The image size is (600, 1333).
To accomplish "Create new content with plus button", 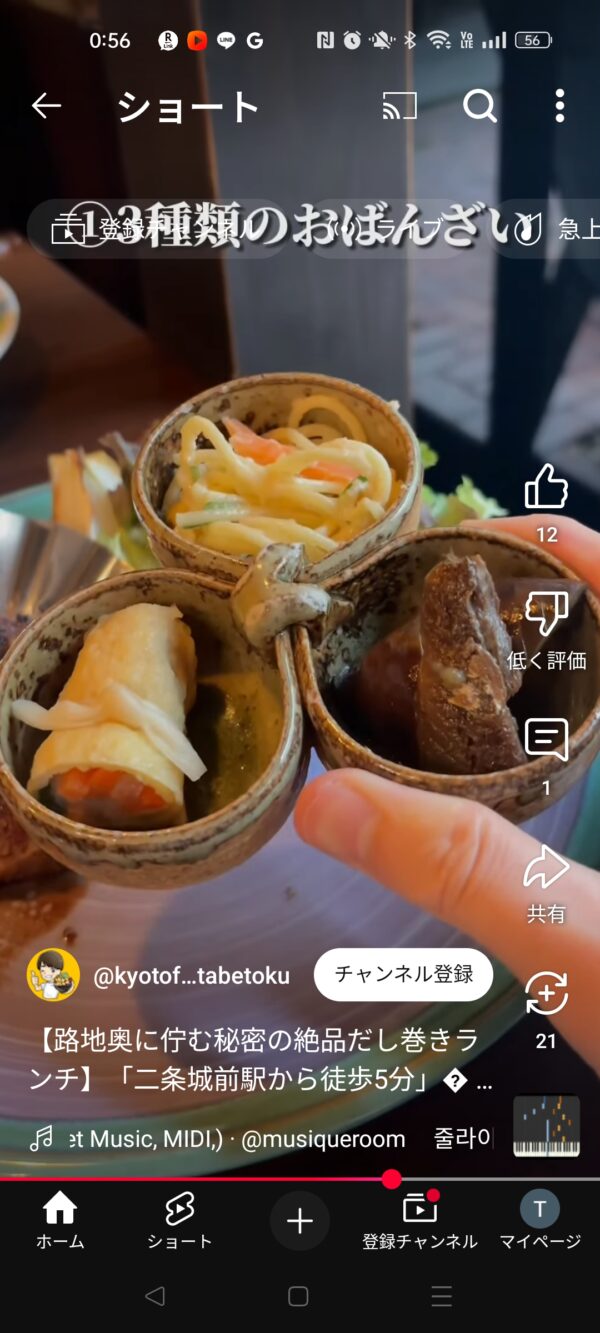I will [x=300, y=1221].
